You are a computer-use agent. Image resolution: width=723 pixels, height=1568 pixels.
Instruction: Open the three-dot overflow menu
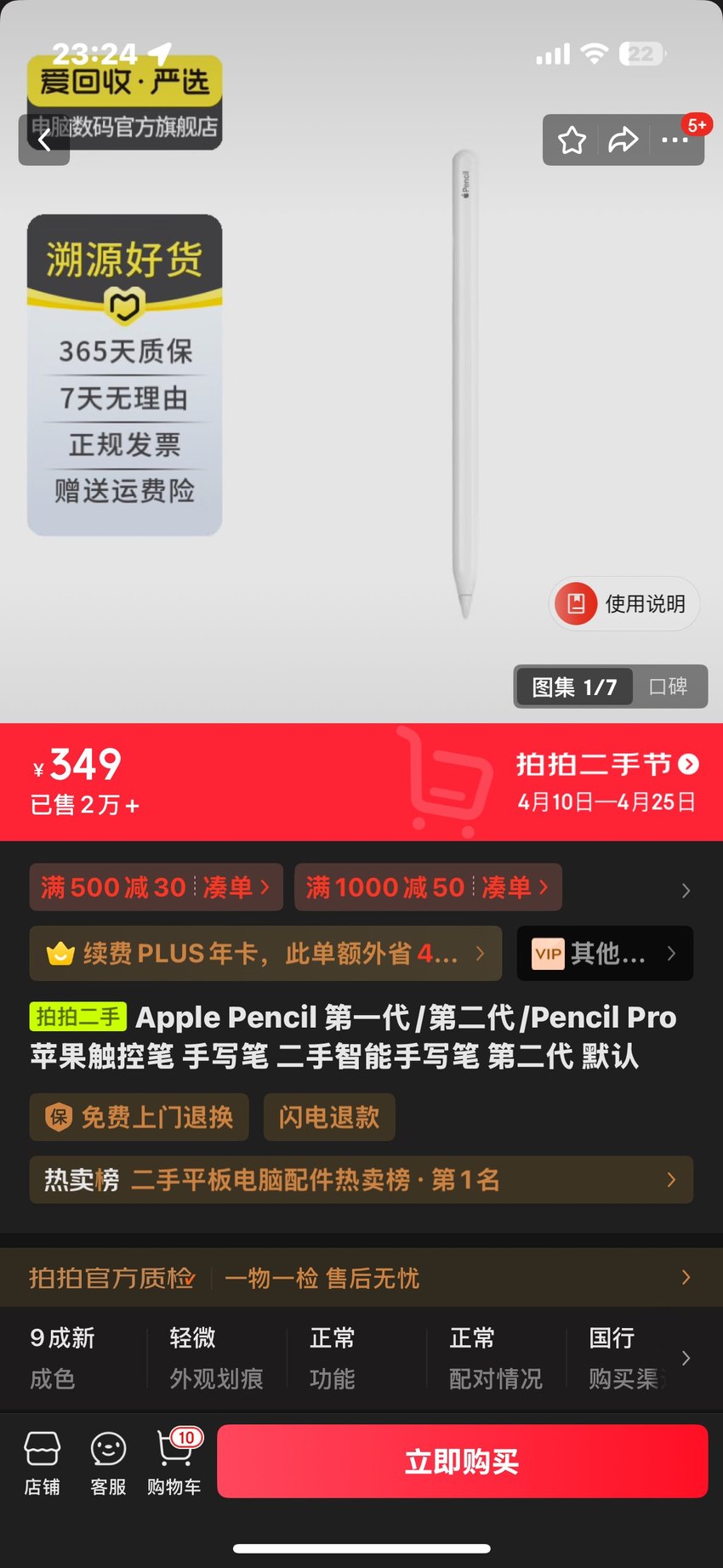pyautogui.click(x=675, y=140)
